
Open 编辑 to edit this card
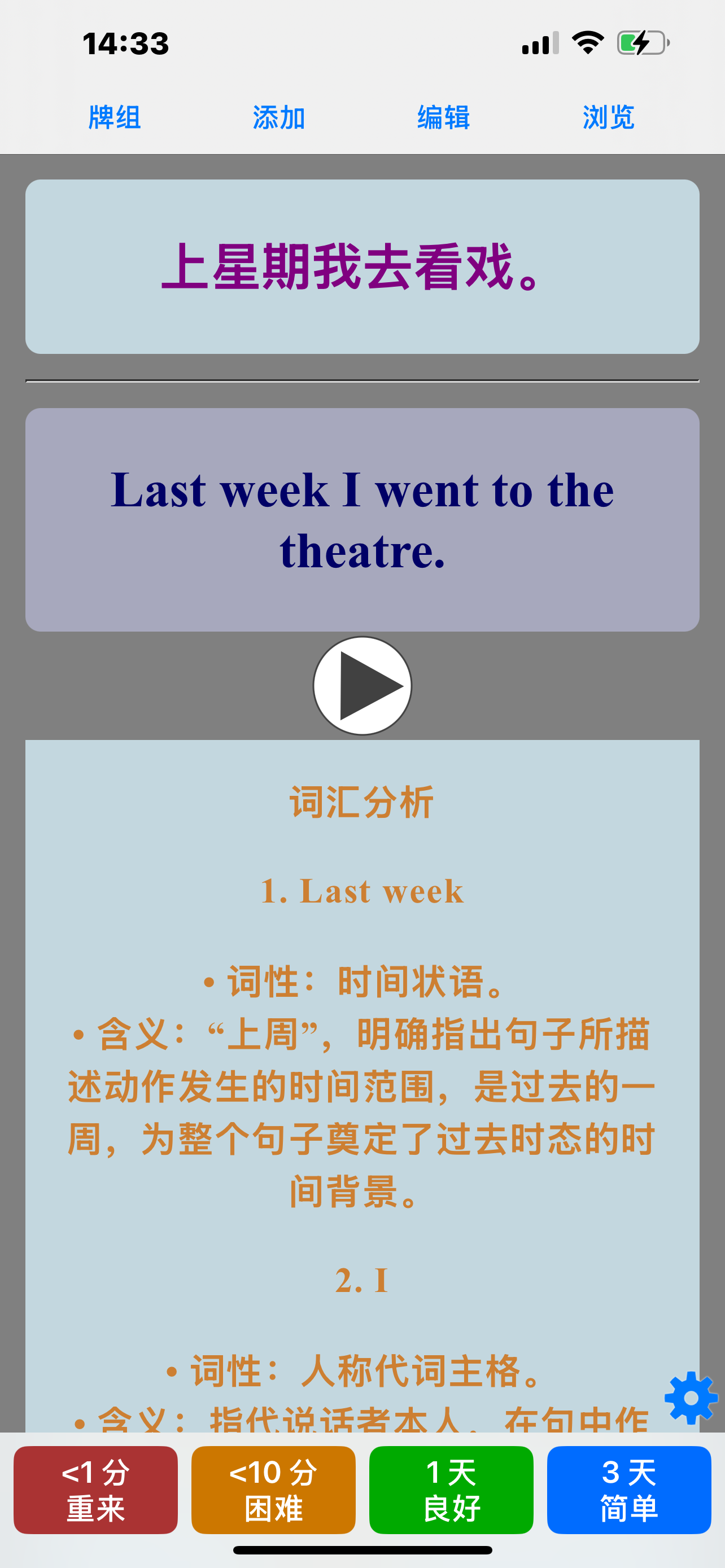click(444, 117)
